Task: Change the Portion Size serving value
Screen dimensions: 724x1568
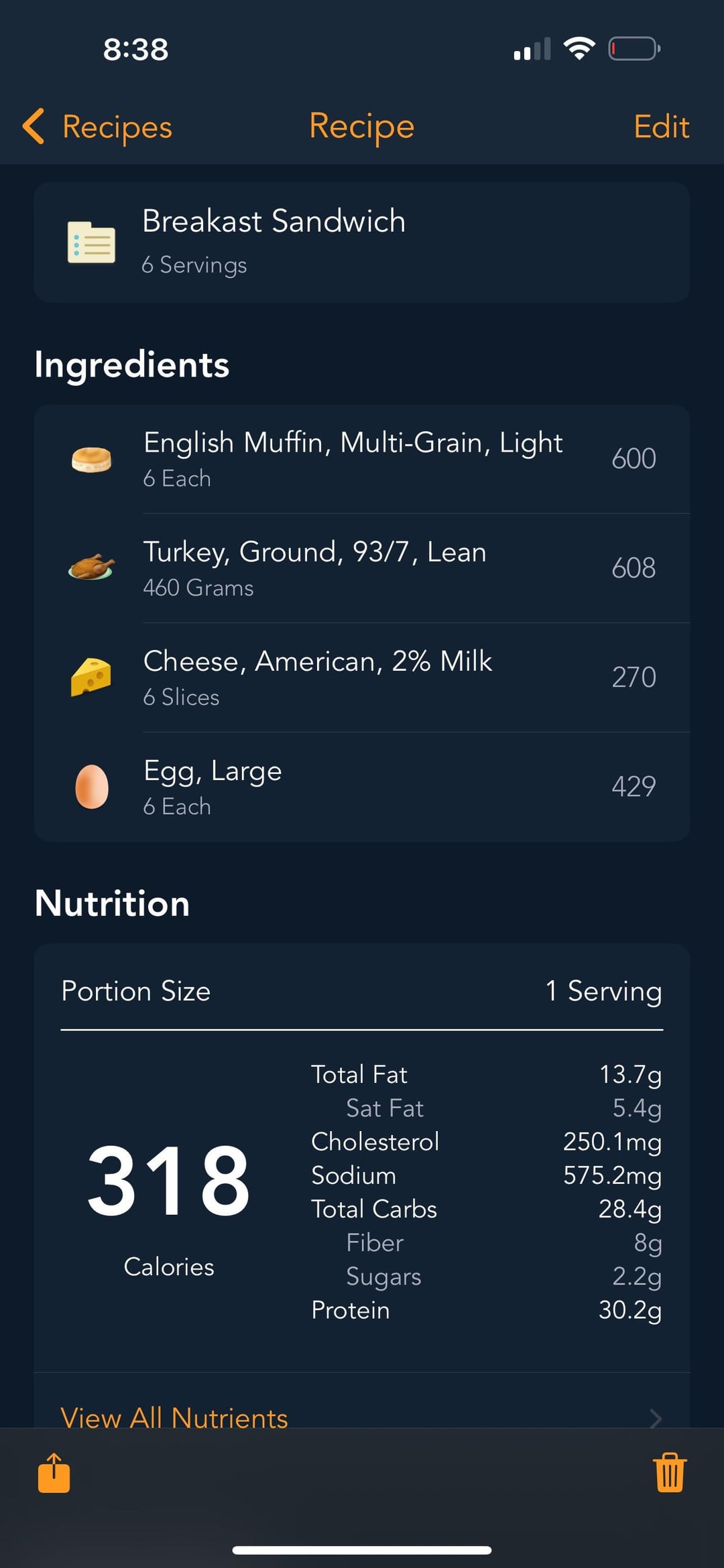Action: coord(362,991)
